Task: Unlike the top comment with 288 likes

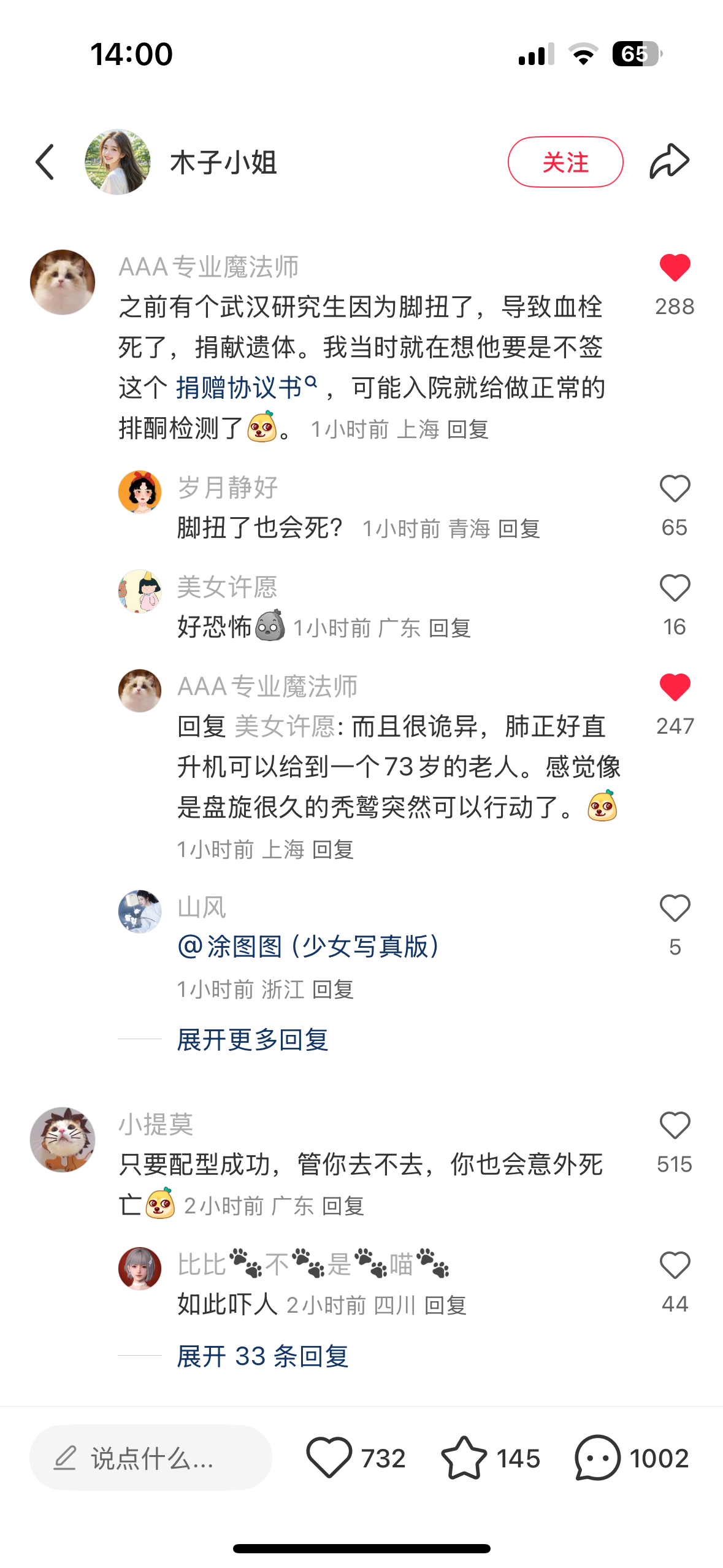Action: coord(675,267)
